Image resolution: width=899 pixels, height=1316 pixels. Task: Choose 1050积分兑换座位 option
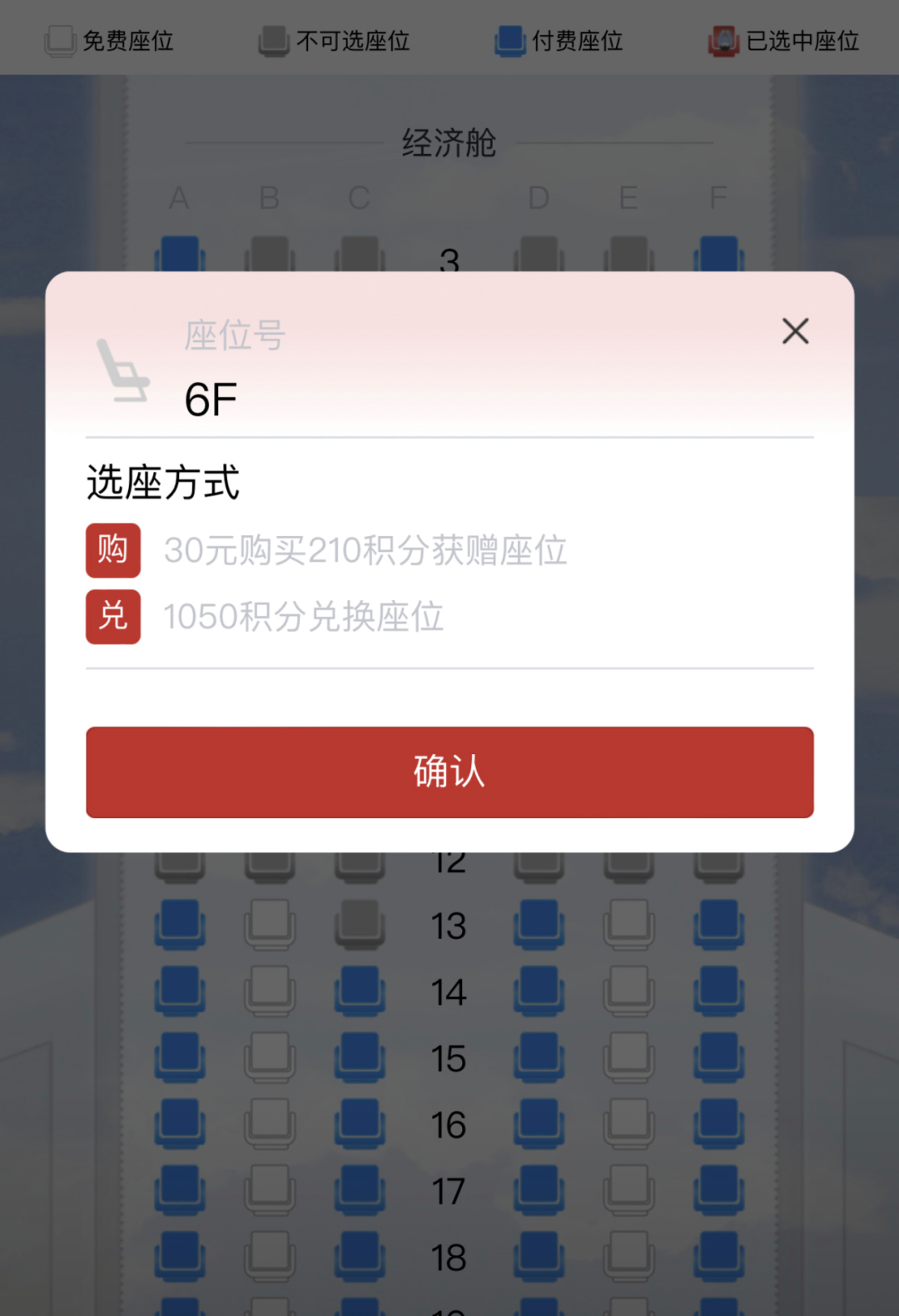click(303, 617)
